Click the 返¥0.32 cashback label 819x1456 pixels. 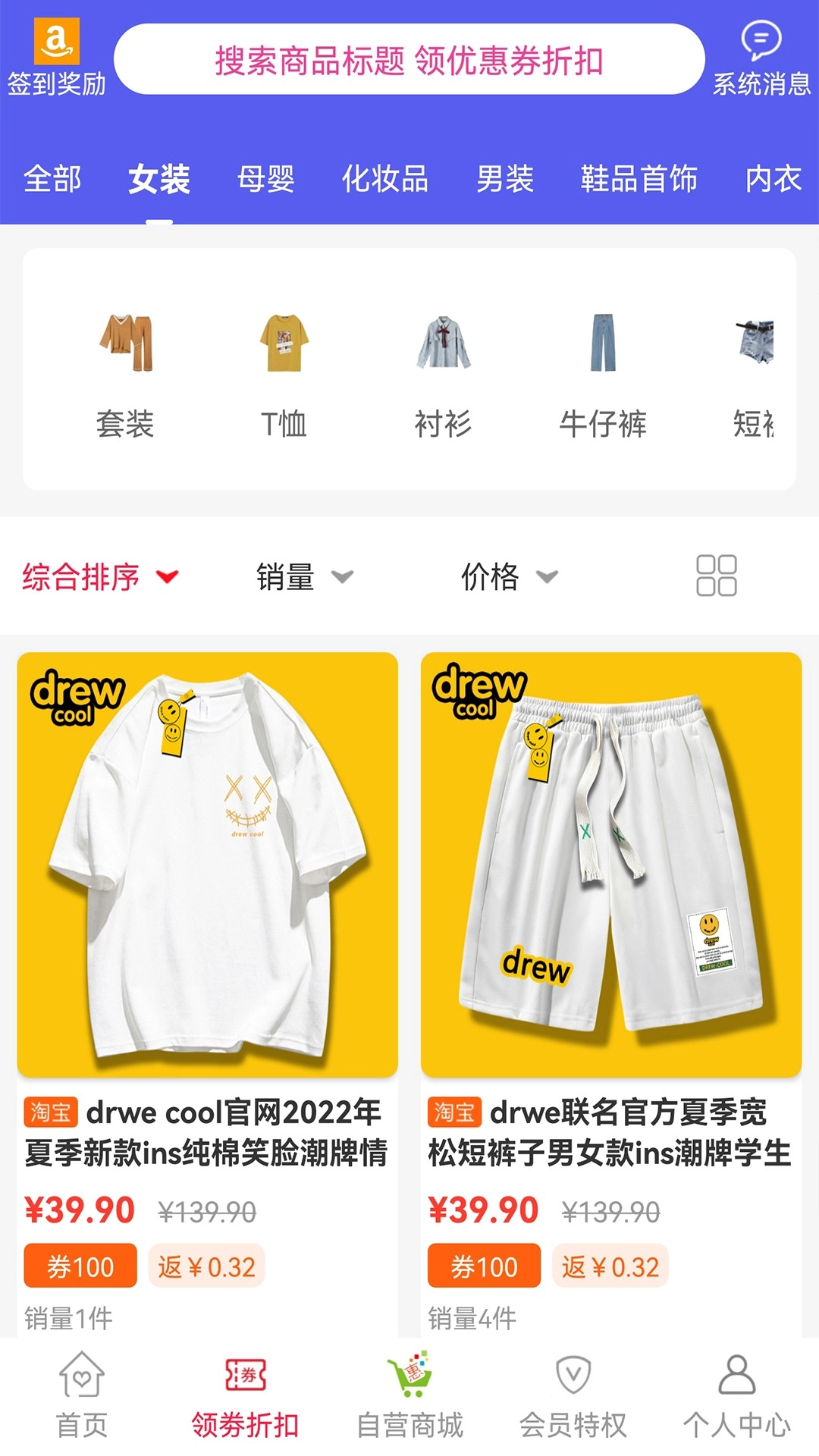click(x=206, y=1266)
